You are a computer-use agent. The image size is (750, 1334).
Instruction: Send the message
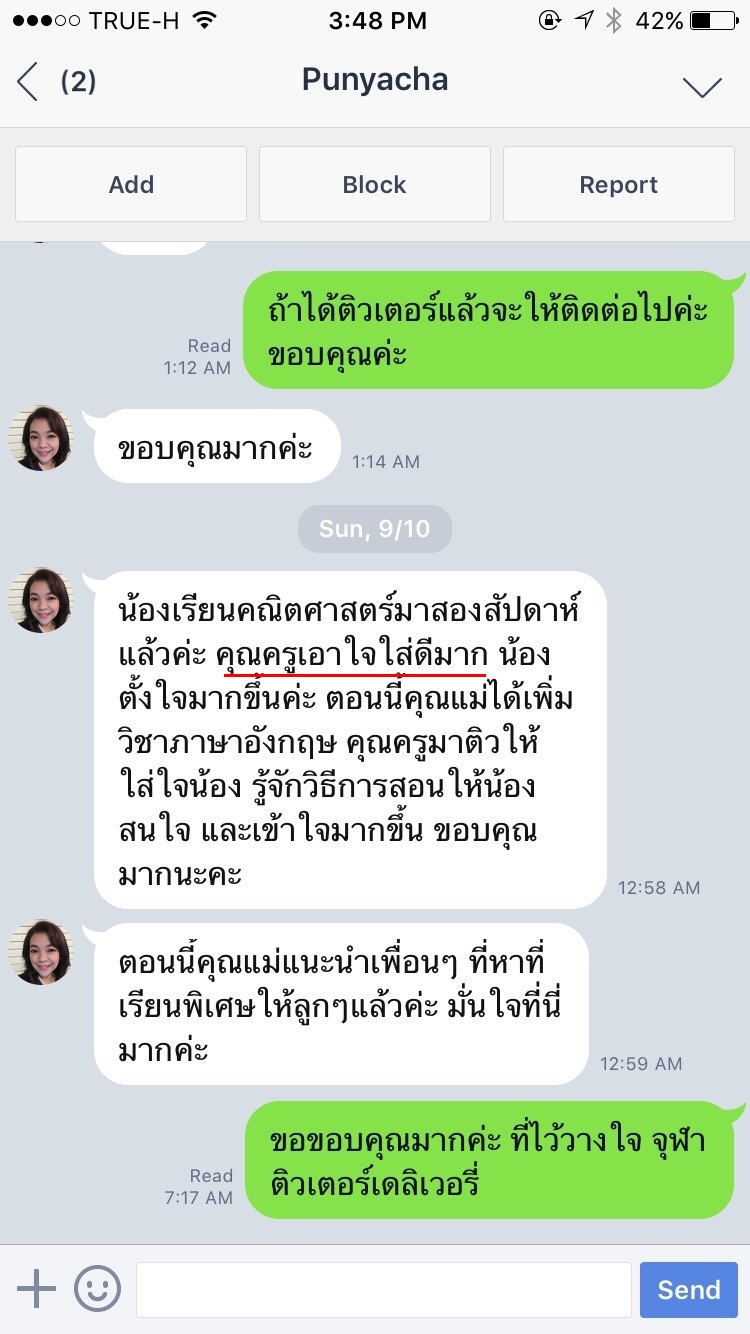pyautogui.click(x=688, y=1289)
